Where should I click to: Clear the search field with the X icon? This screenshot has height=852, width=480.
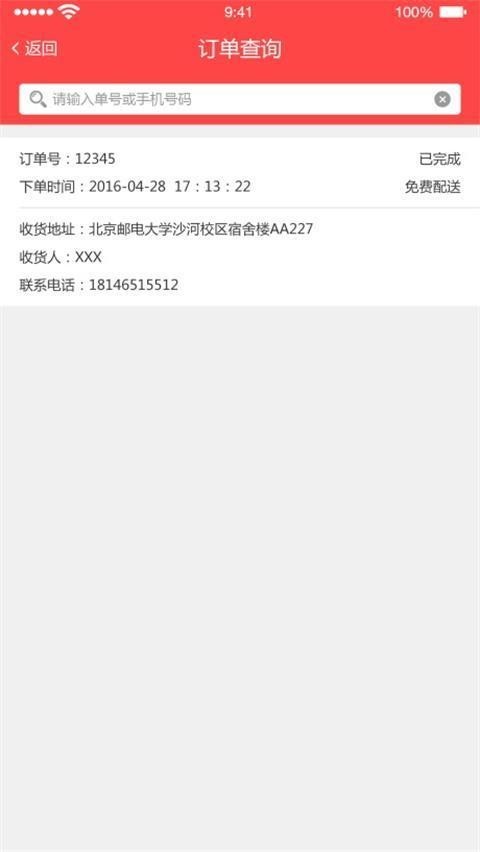pos(442,99)
